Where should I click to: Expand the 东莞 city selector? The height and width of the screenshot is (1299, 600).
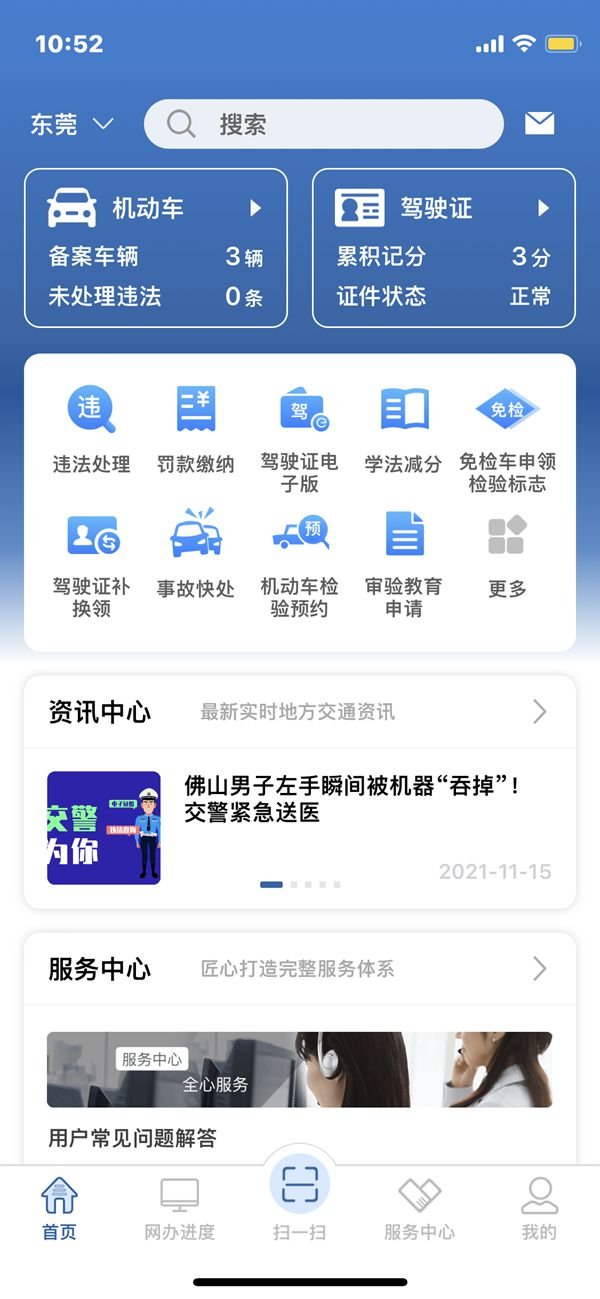click(x=72, y=124)
